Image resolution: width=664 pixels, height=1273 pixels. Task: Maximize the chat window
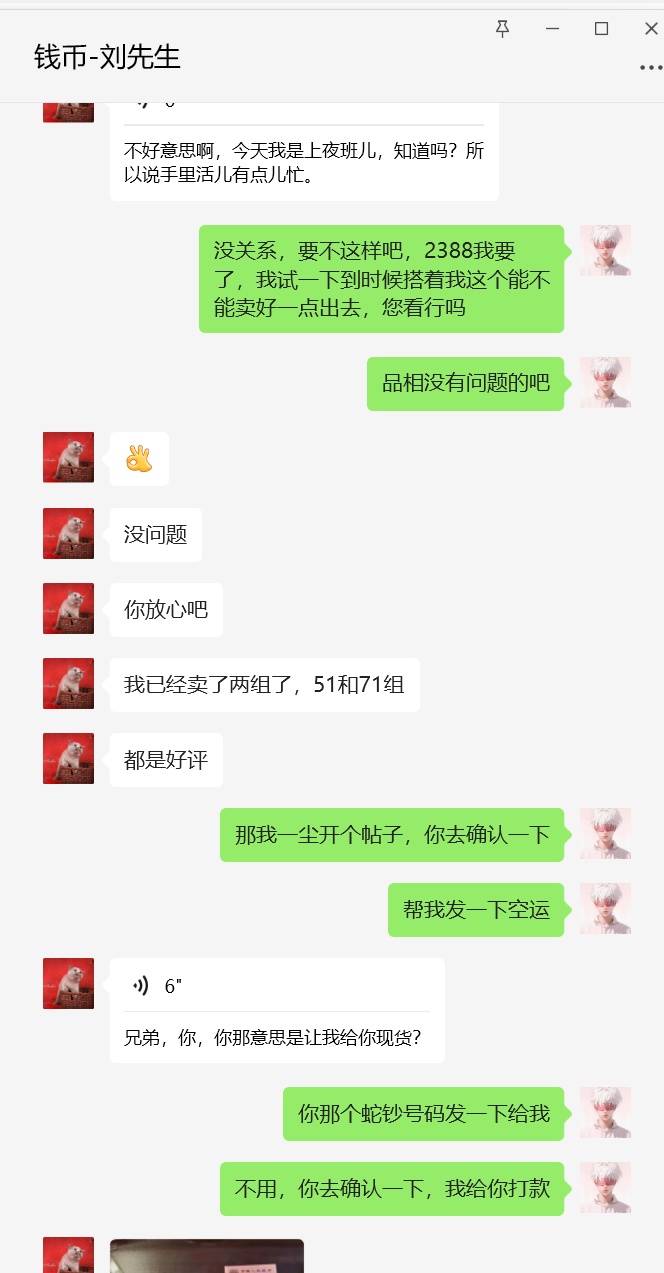(x=601, y=29)
